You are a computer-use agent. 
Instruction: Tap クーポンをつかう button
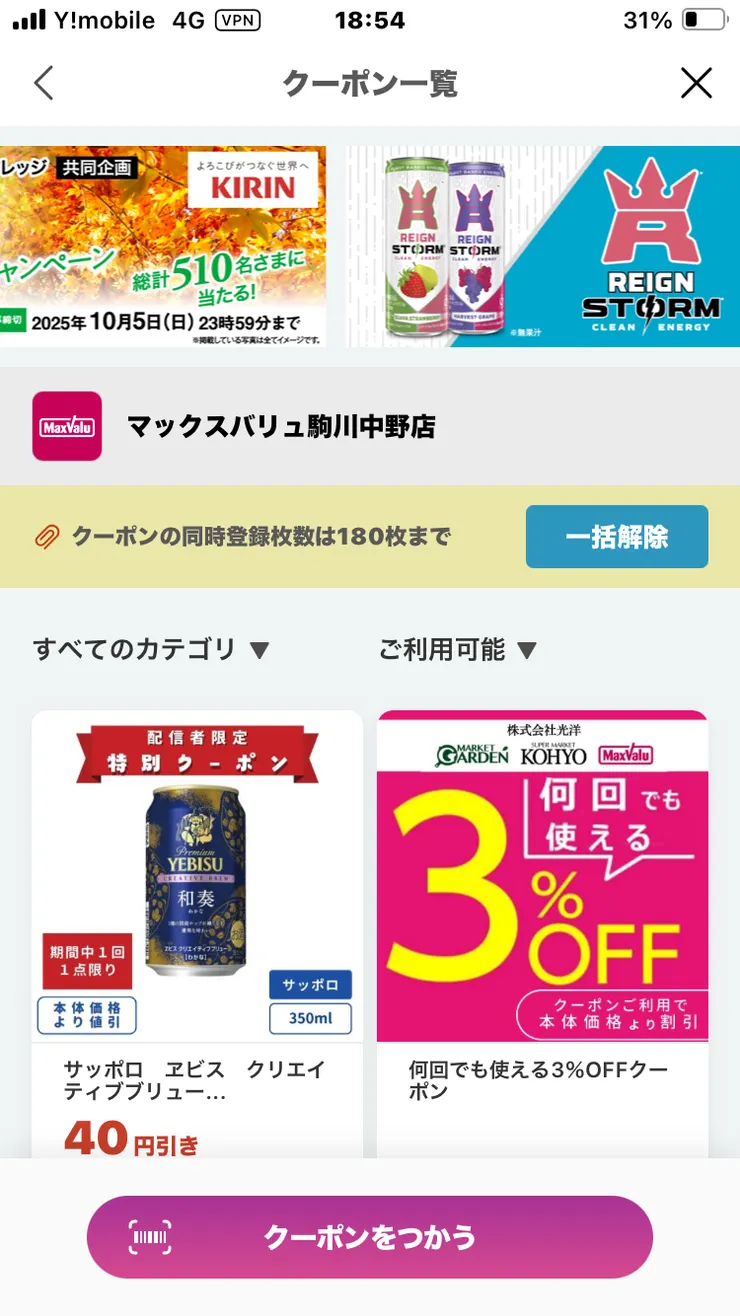[x=369, y=1237]
